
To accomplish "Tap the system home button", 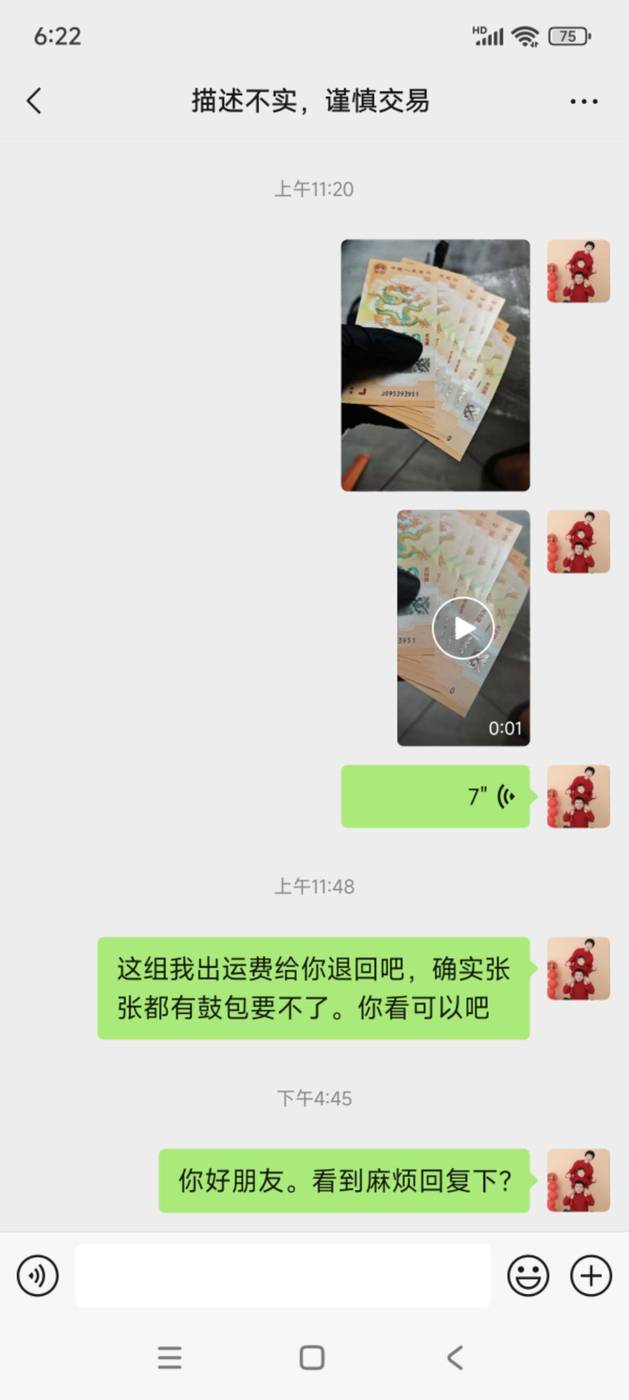I will [x=312, y=1357].
